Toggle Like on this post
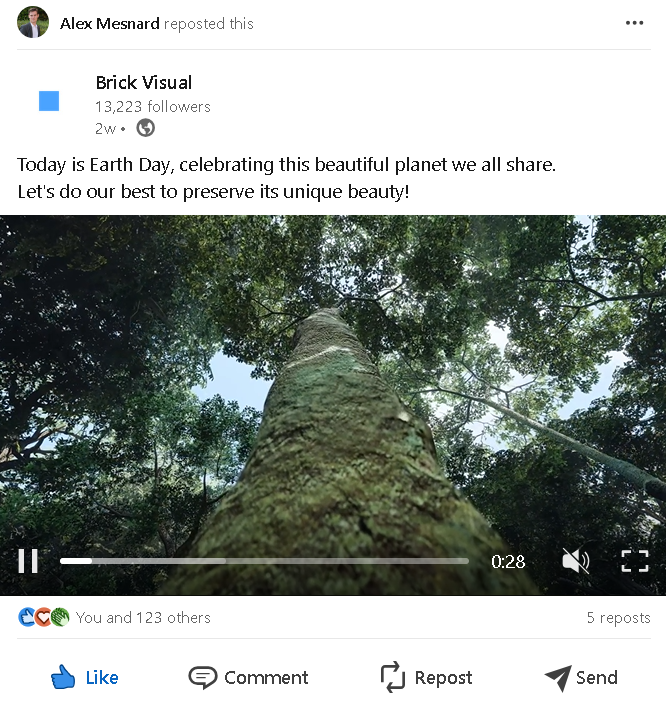This screenshot has width=666, height=709. 85,677
